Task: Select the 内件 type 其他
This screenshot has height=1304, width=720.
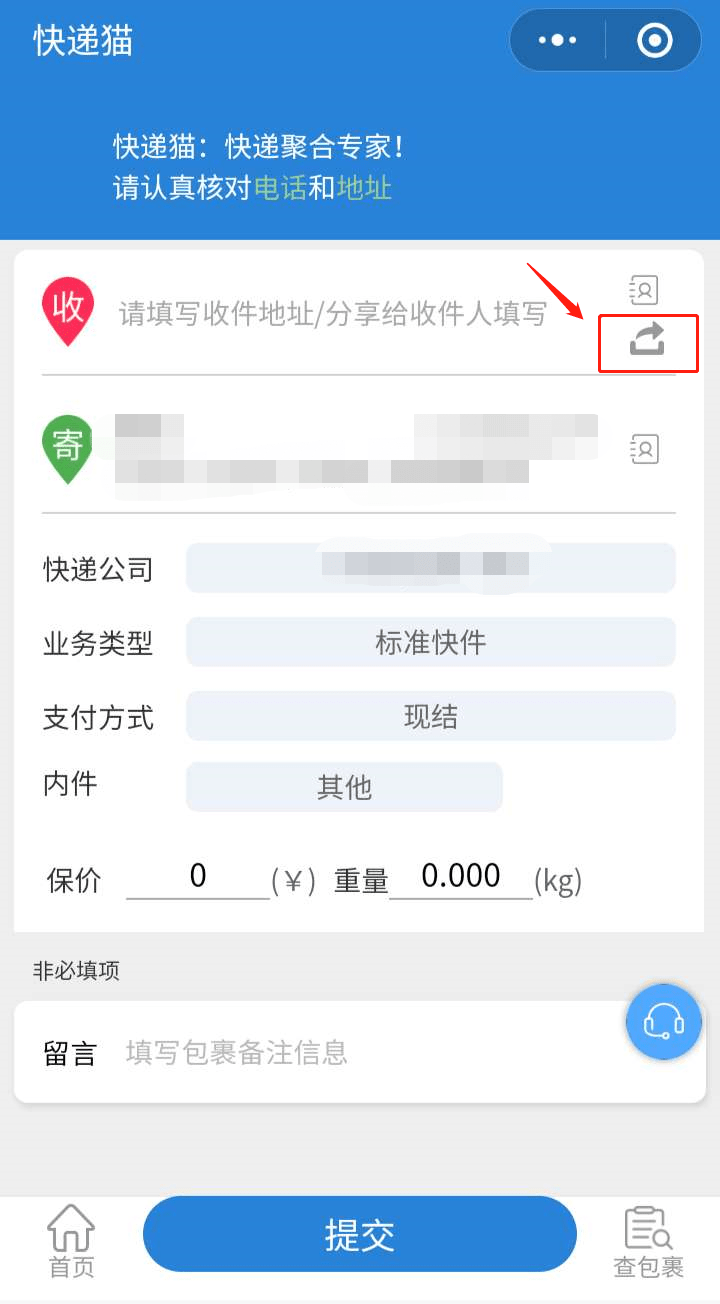Action: tap(344, 787)
